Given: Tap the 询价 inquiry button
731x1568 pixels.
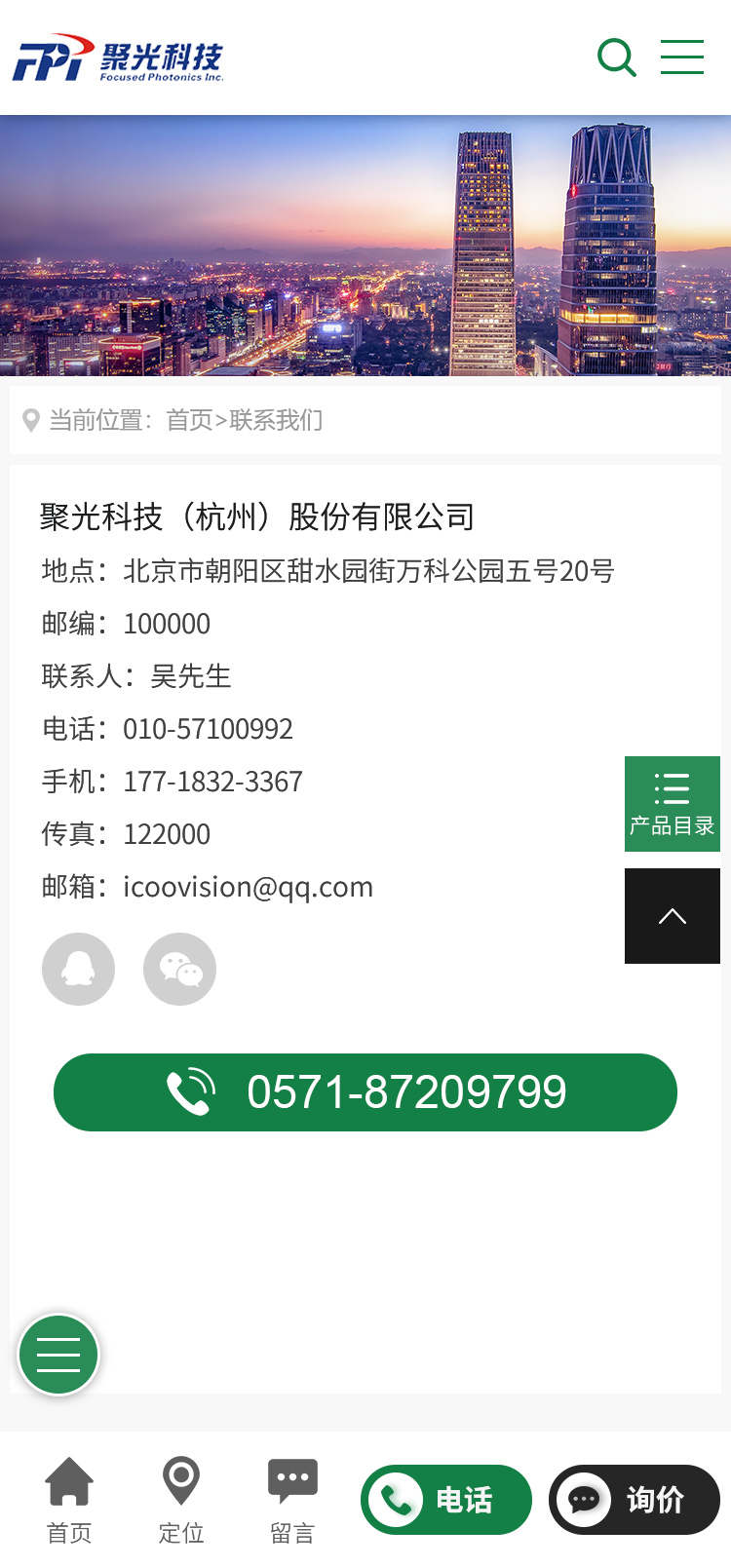Looking at the screenshot, I should tap(635, 1500).
